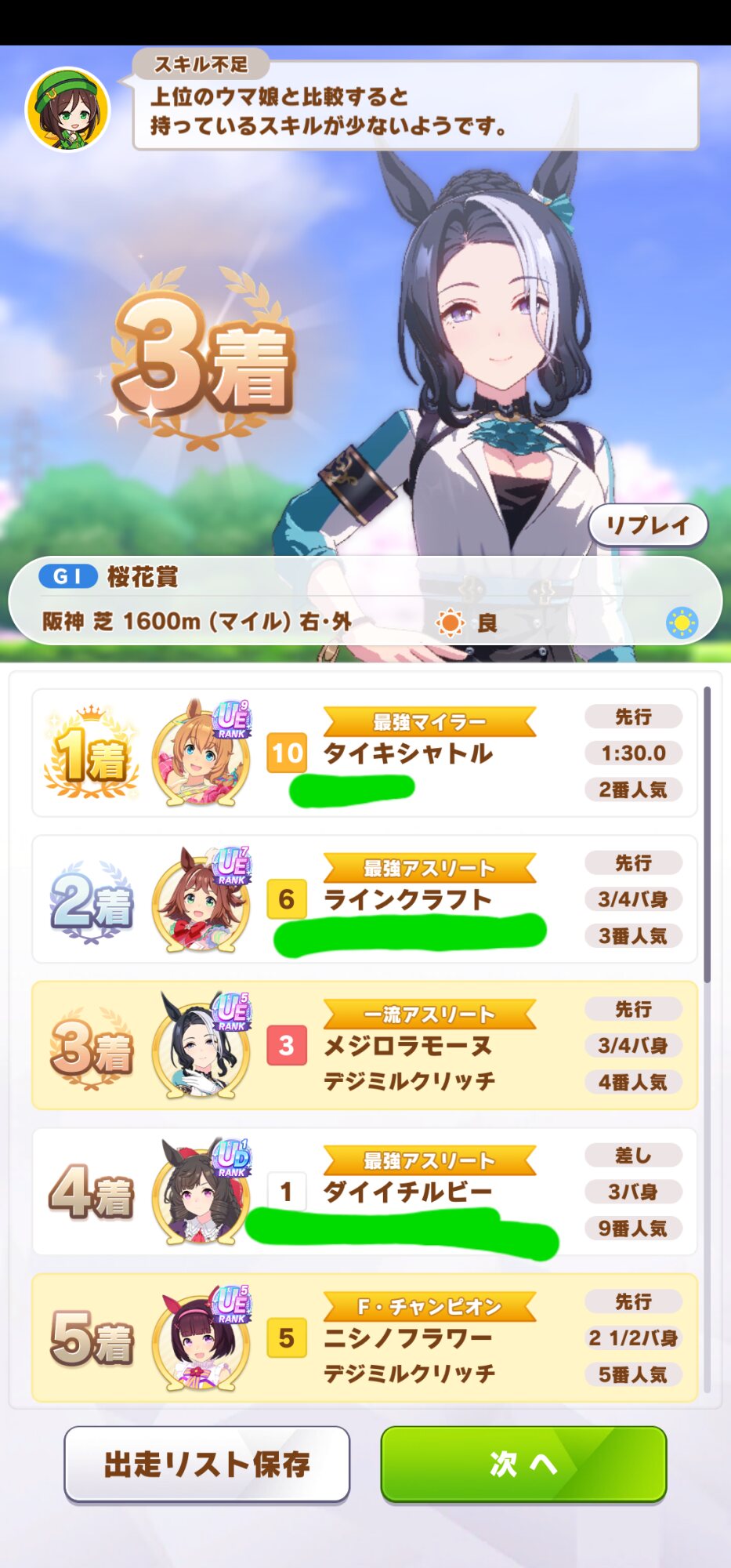Select the 5th place ニシノフラワー result row
This screenshot has height=1568, width=731.
364,1338
